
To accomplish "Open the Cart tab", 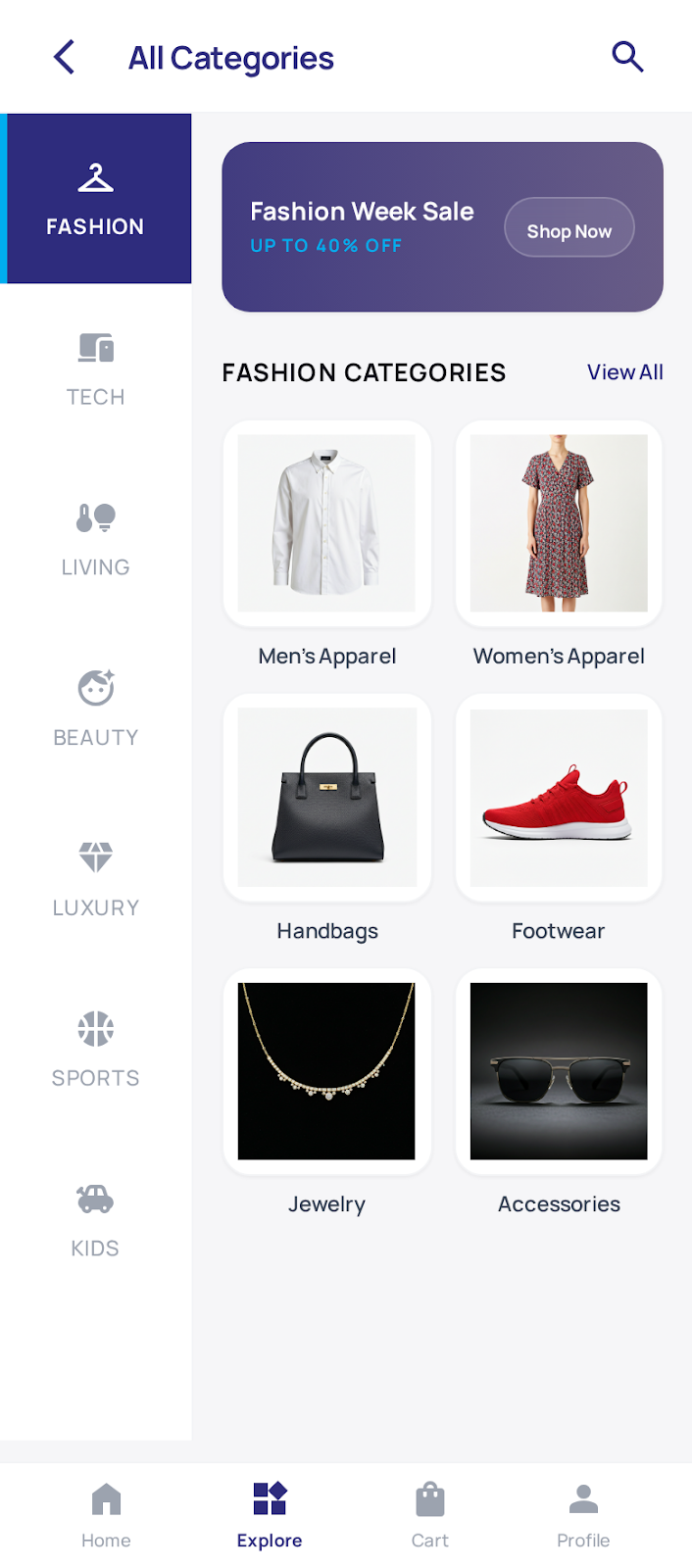I will point(429,1514).
